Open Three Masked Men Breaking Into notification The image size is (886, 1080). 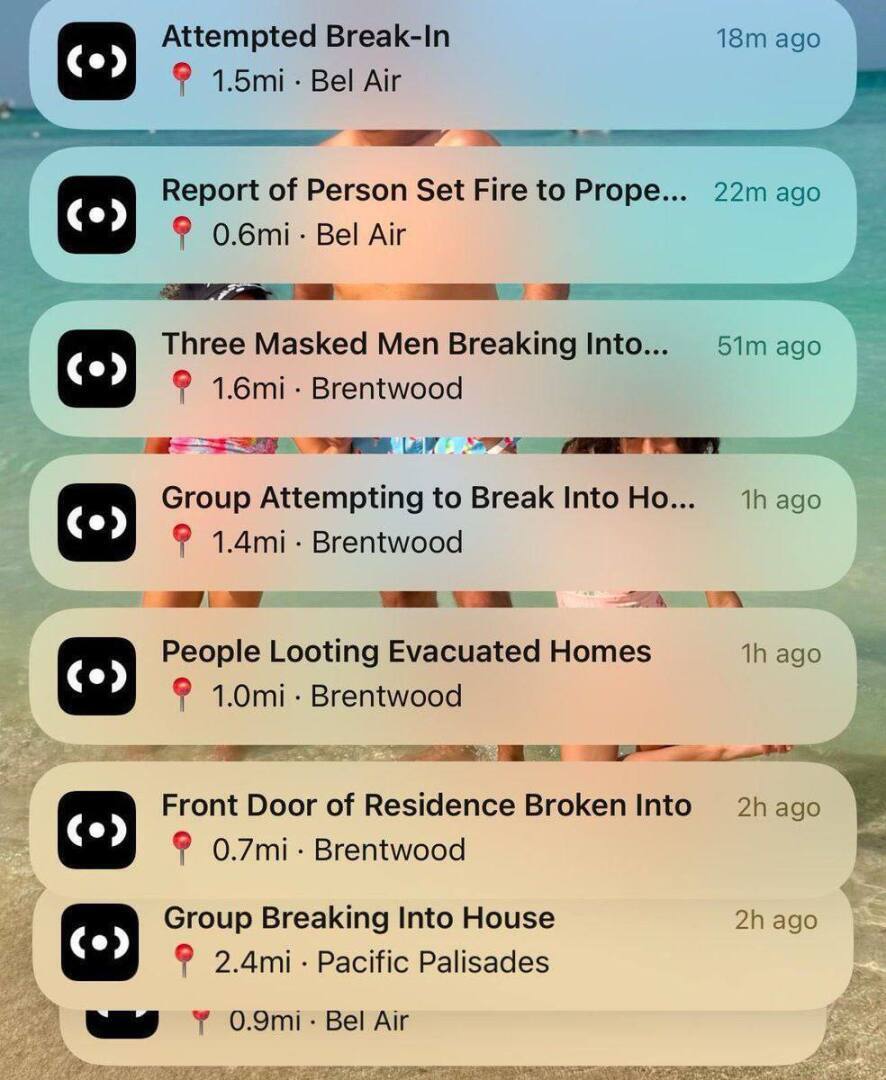click(442, 367)
